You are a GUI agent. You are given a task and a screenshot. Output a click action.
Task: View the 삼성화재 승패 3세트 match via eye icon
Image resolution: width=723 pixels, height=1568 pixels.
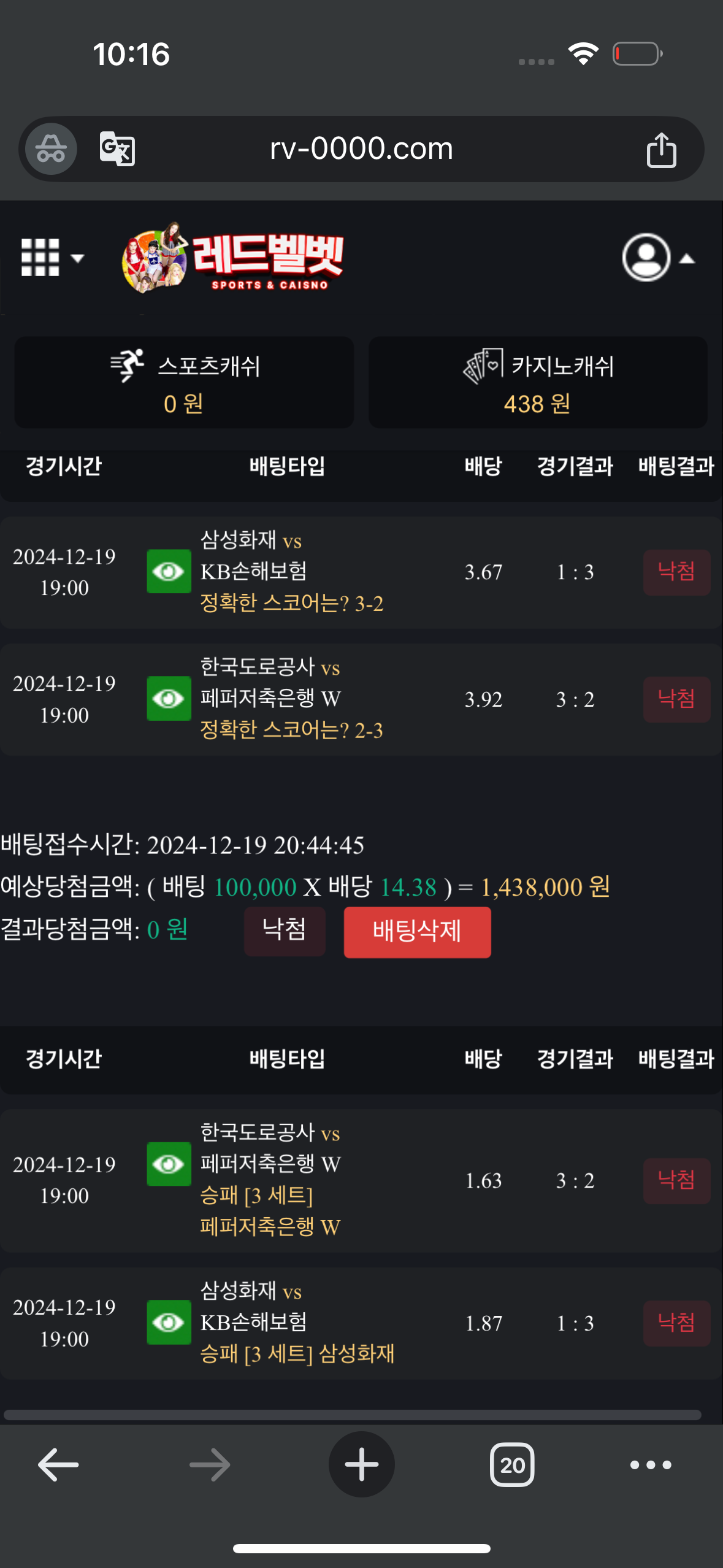point(169,1322)
